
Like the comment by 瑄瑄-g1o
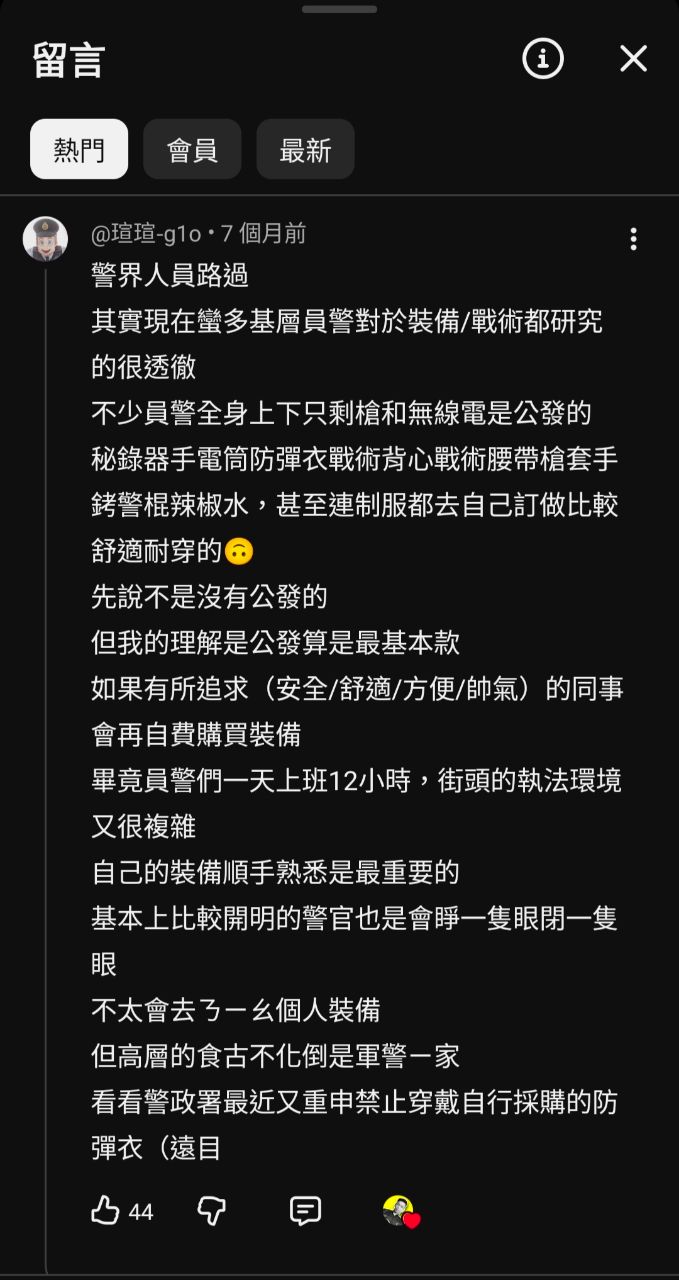point(106,1211)
